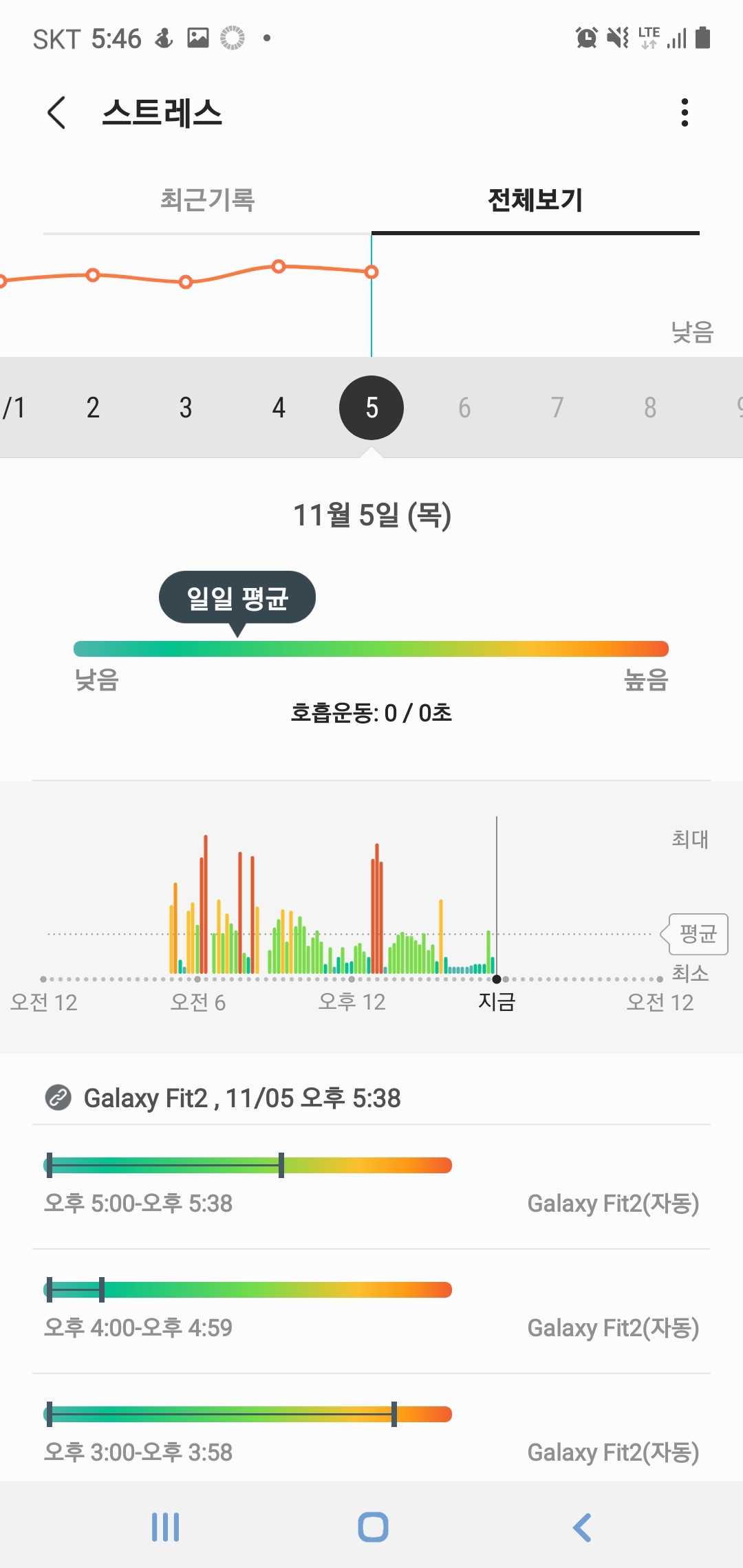Select the 전체보기 tab

[x=535, y=200]
